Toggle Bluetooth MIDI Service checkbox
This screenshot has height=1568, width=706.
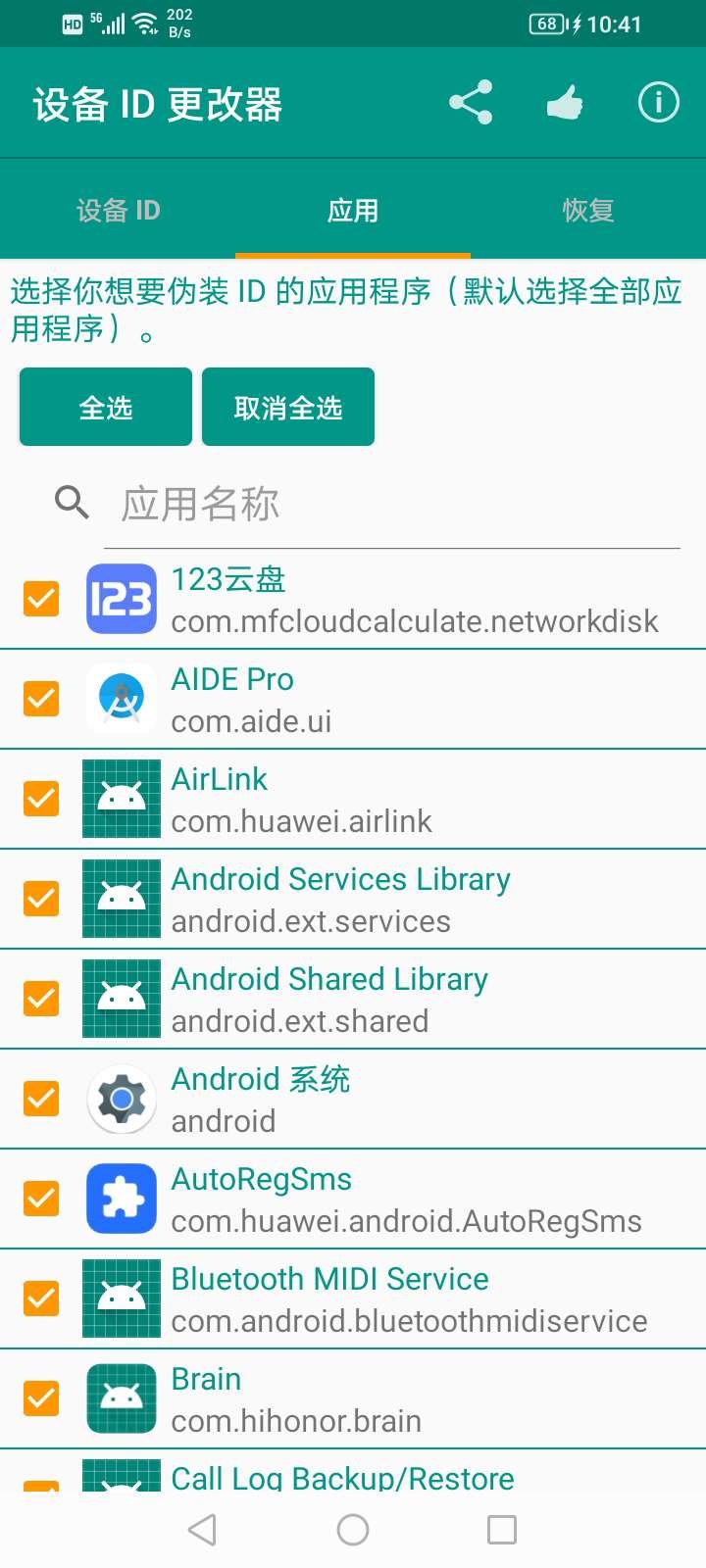pos(41,1298)
